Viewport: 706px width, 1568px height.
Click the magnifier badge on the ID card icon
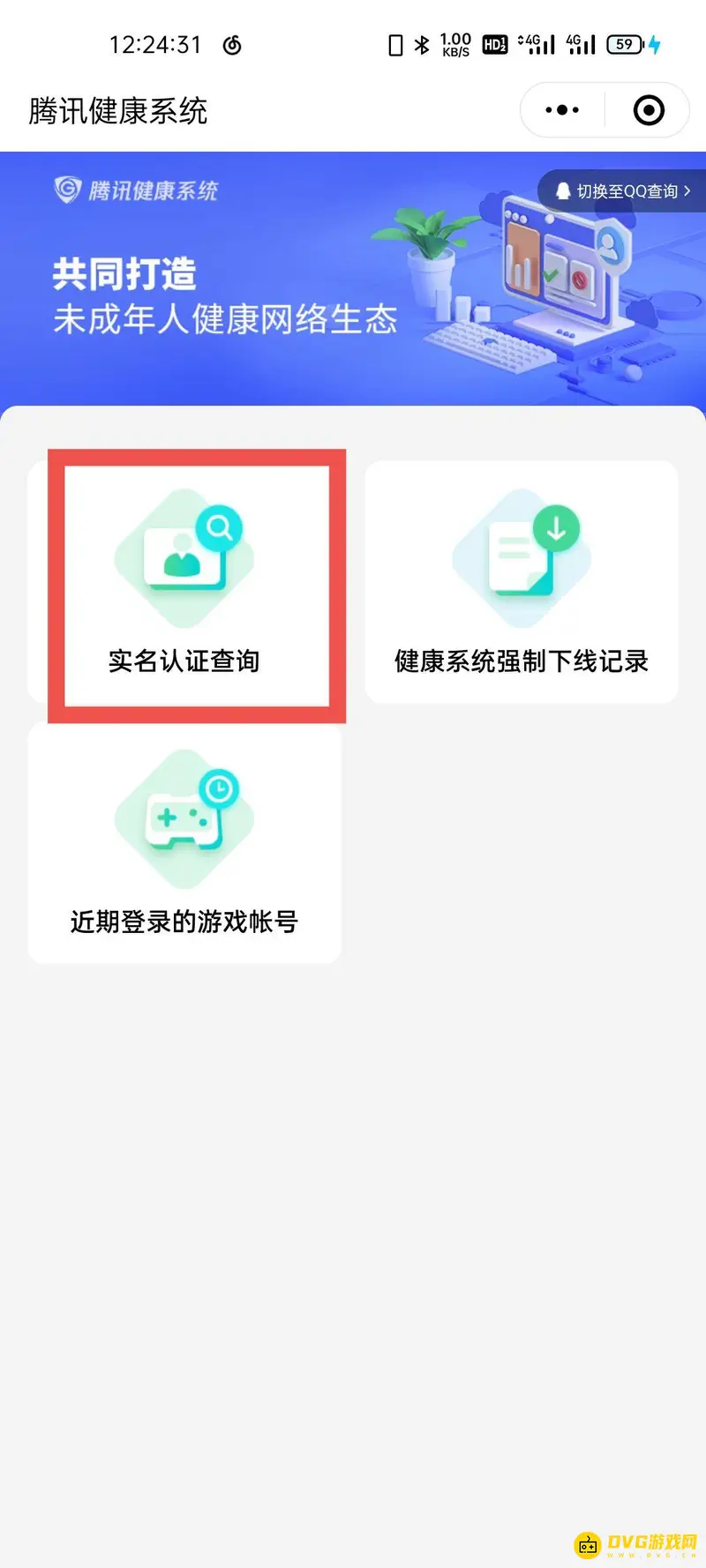click(x=221, y=527)
